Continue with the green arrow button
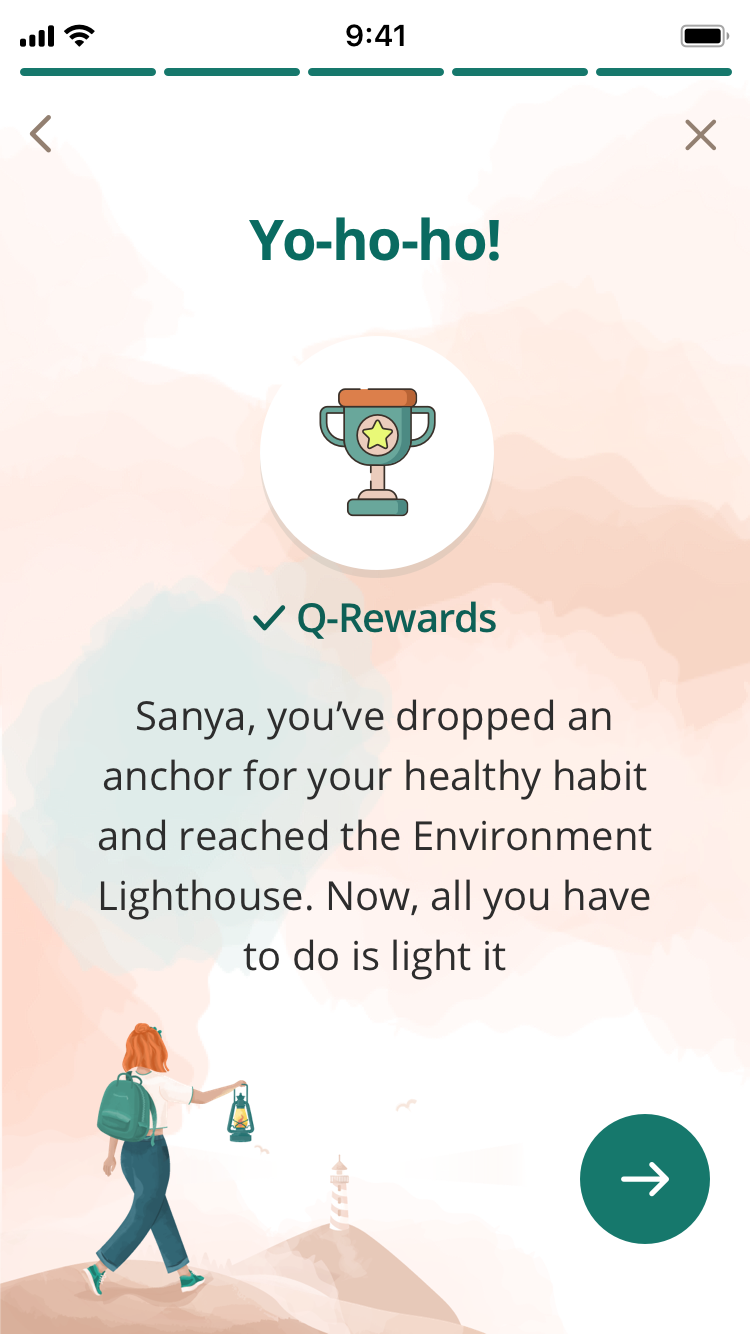Screen dimensions: 750x1336 point(644,1179)
